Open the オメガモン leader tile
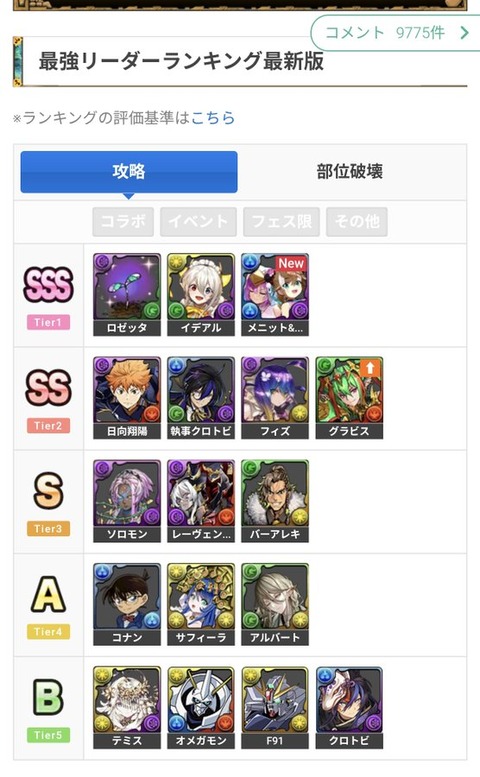The image size is (480, 777). click(x=201, y=707)
